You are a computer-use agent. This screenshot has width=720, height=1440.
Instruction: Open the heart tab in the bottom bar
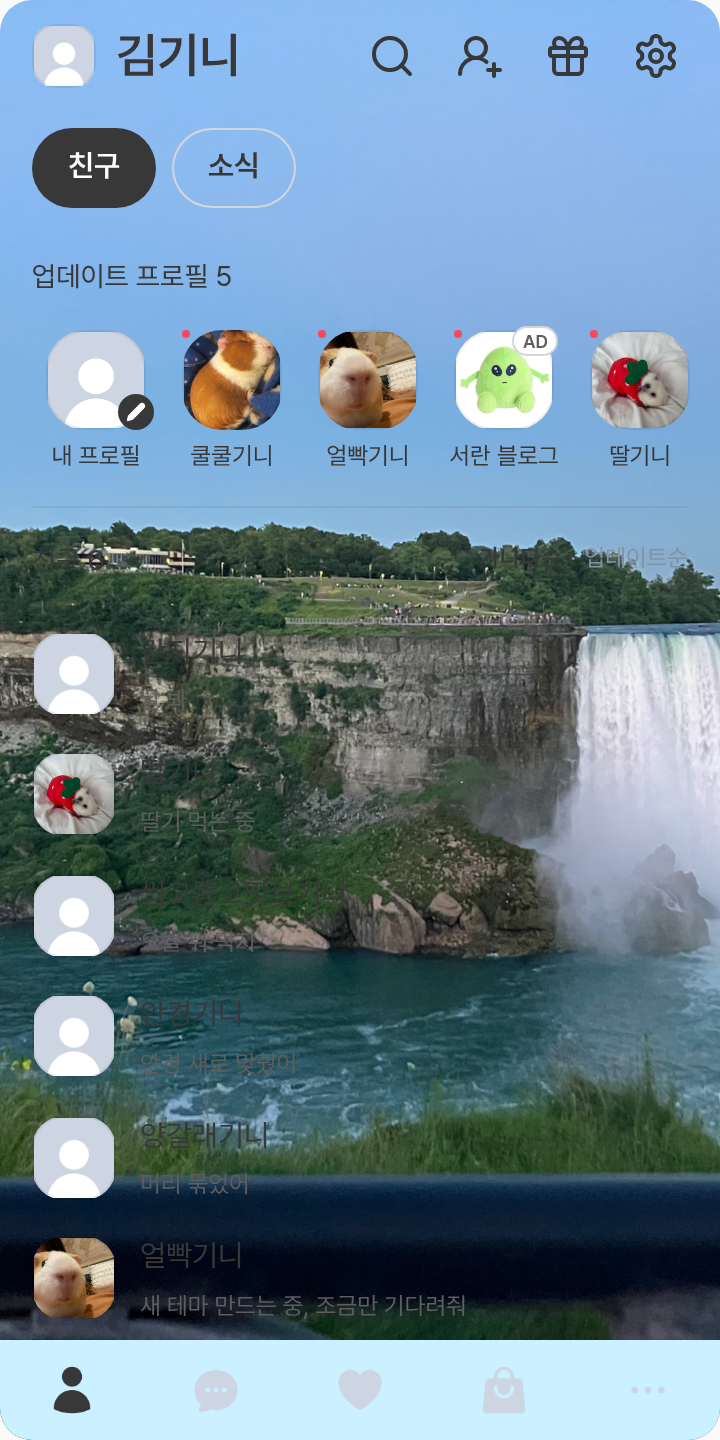pyautogui.click(x=360, y=1390)
